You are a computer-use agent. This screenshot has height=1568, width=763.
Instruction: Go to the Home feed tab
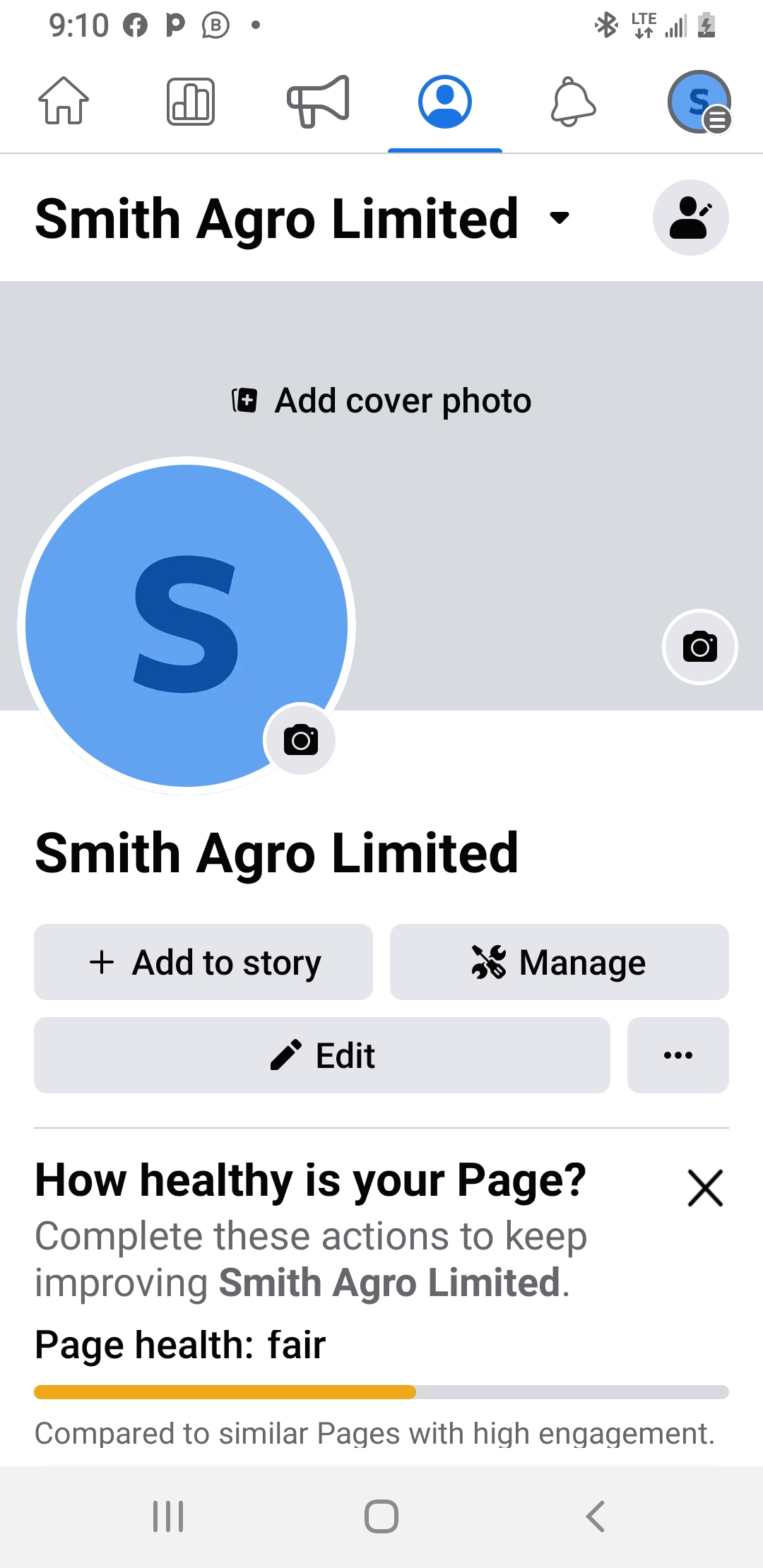tap(64, 101)
